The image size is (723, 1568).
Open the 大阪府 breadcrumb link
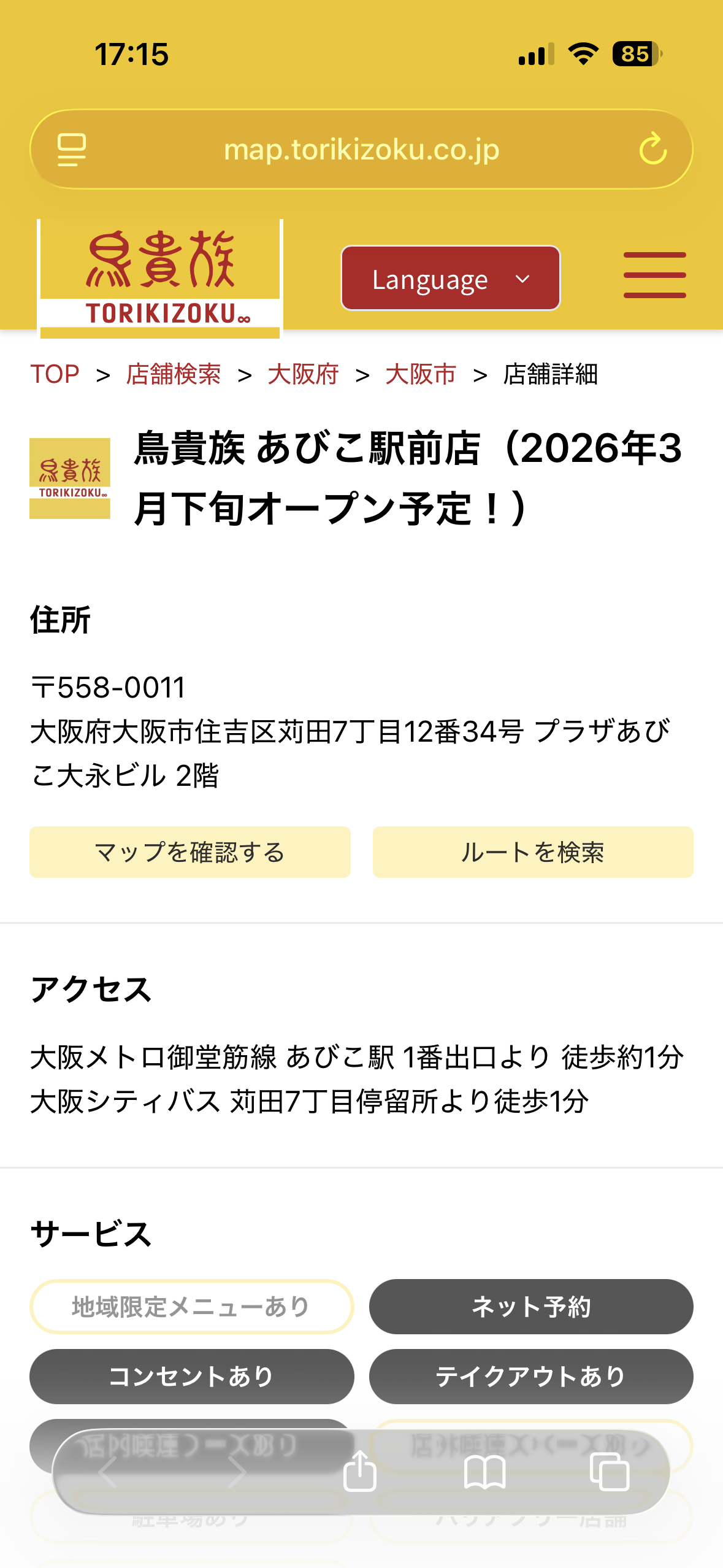point(303,374)
